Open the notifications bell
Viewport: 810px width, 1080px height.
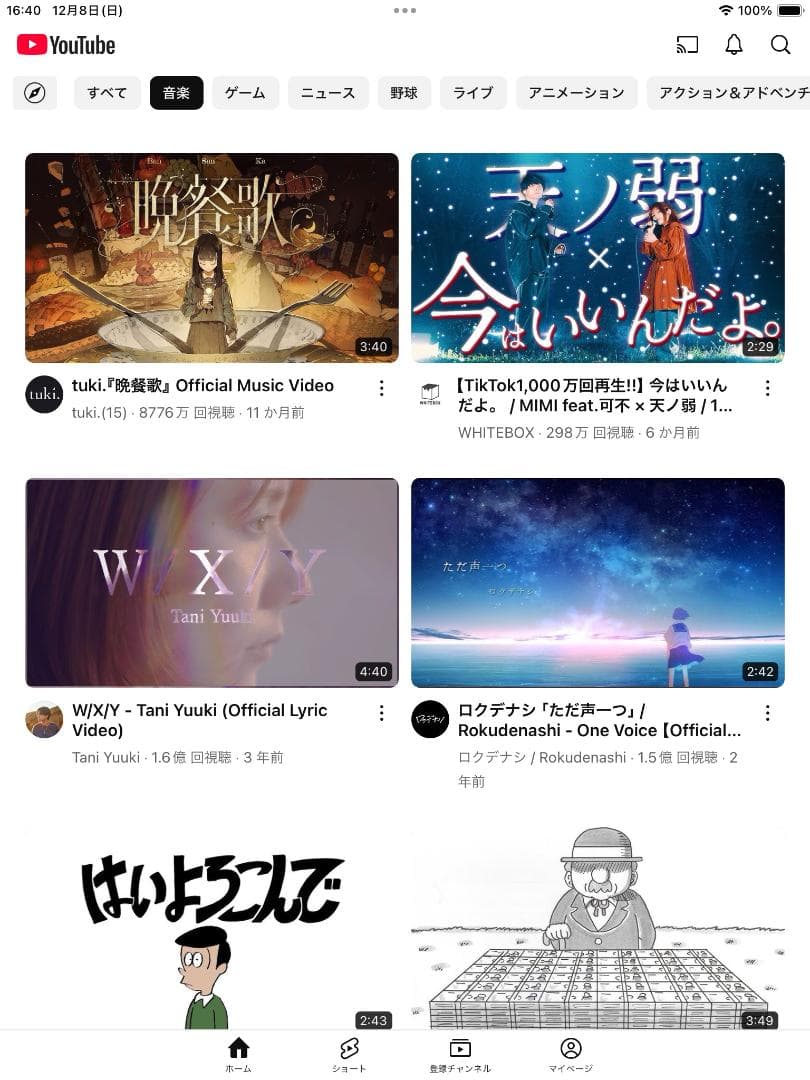(734, 45)
